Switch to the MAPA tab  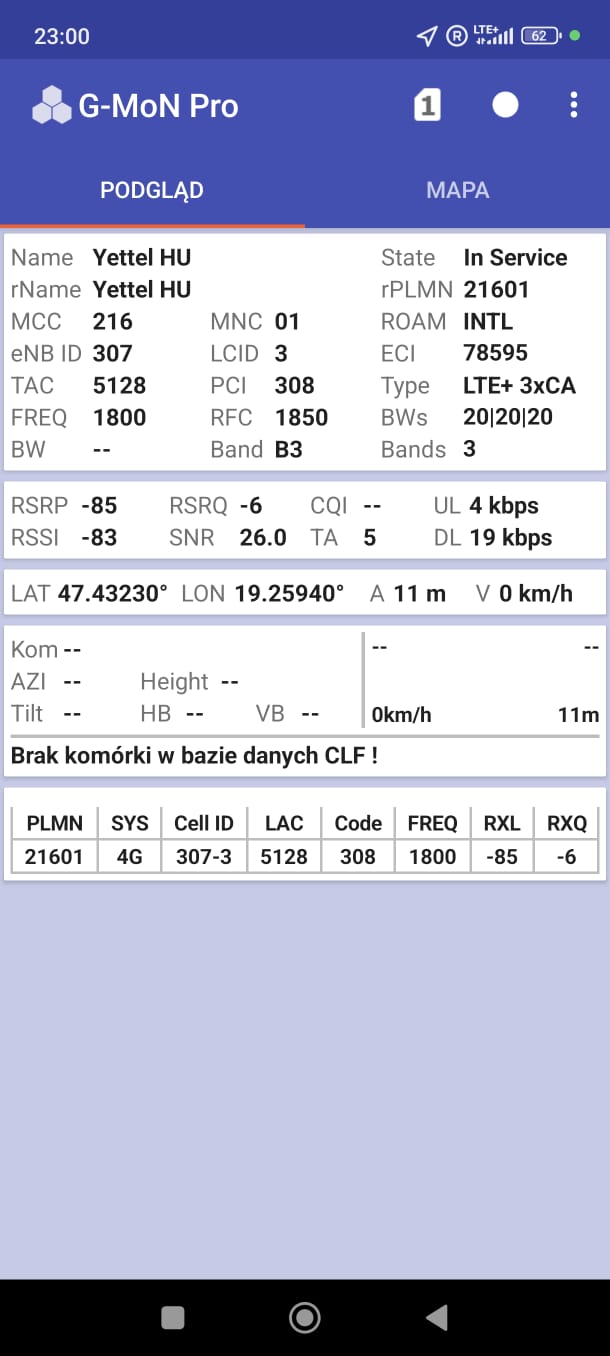click(457, 190)
